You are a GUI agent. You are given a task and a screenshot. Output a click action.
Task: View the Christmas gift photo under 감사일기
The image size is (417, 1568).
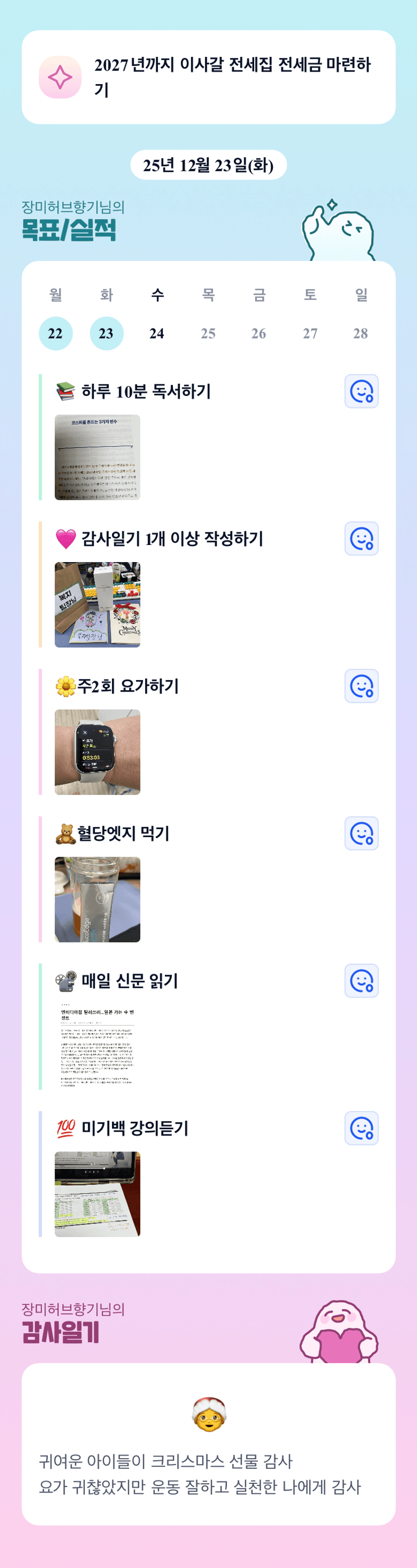(97, 604)
